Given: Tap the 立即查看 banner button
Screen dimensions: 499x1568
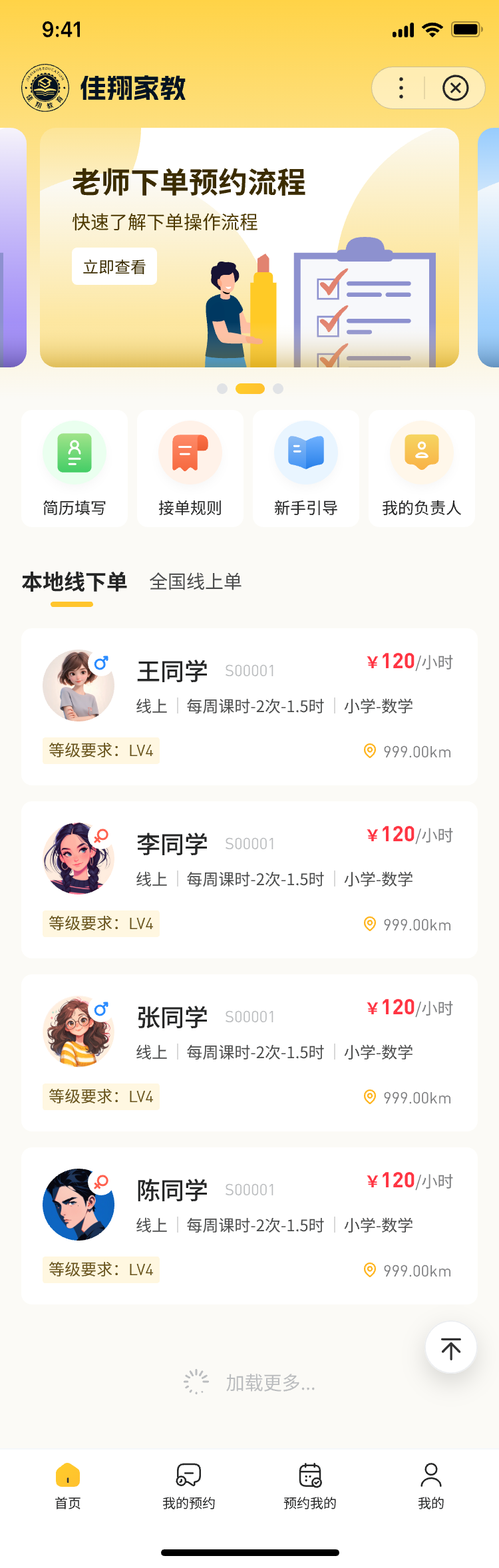Looking at the screenshot, I should [114, 267].
